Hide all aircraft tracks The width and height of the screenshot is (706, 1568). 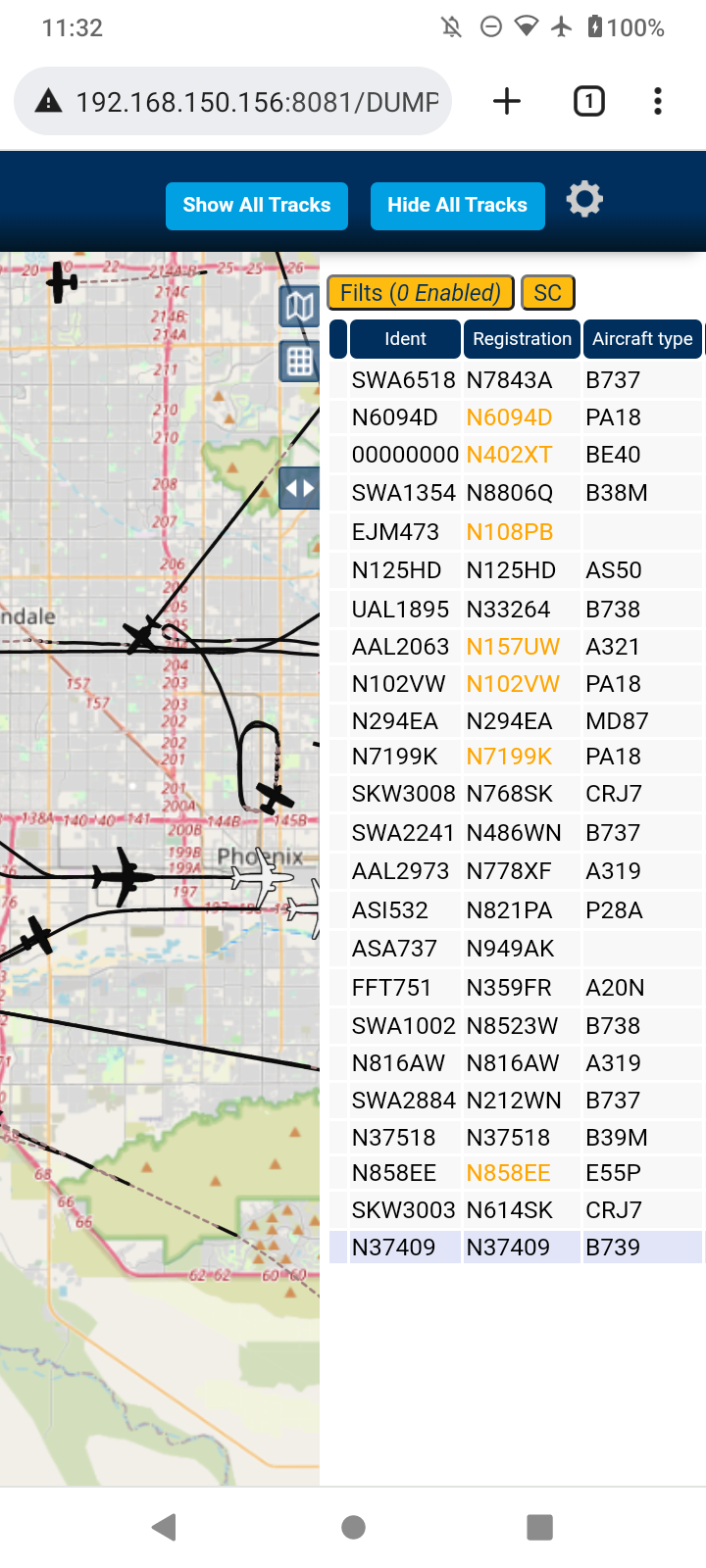coord(457,206)
